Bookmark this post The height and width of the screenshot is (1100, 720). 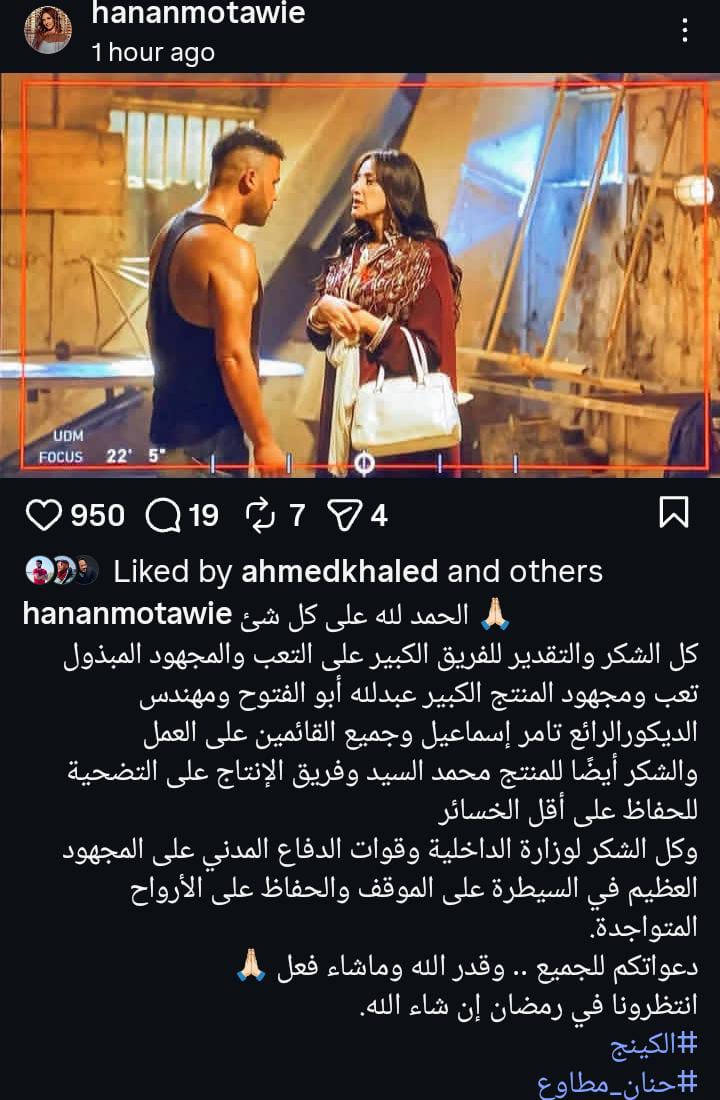coord(674,514)
